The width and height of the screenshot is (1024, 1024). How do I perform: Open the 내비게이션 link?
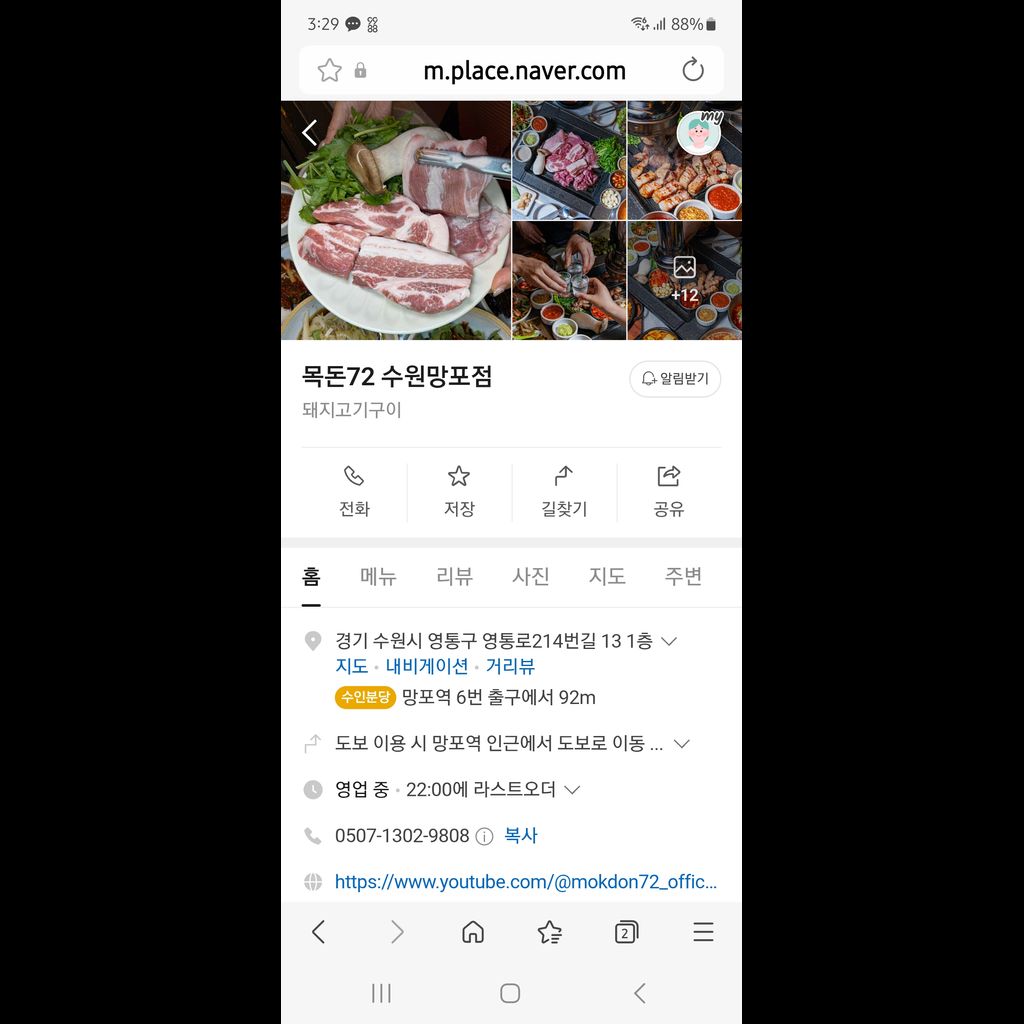427,666
